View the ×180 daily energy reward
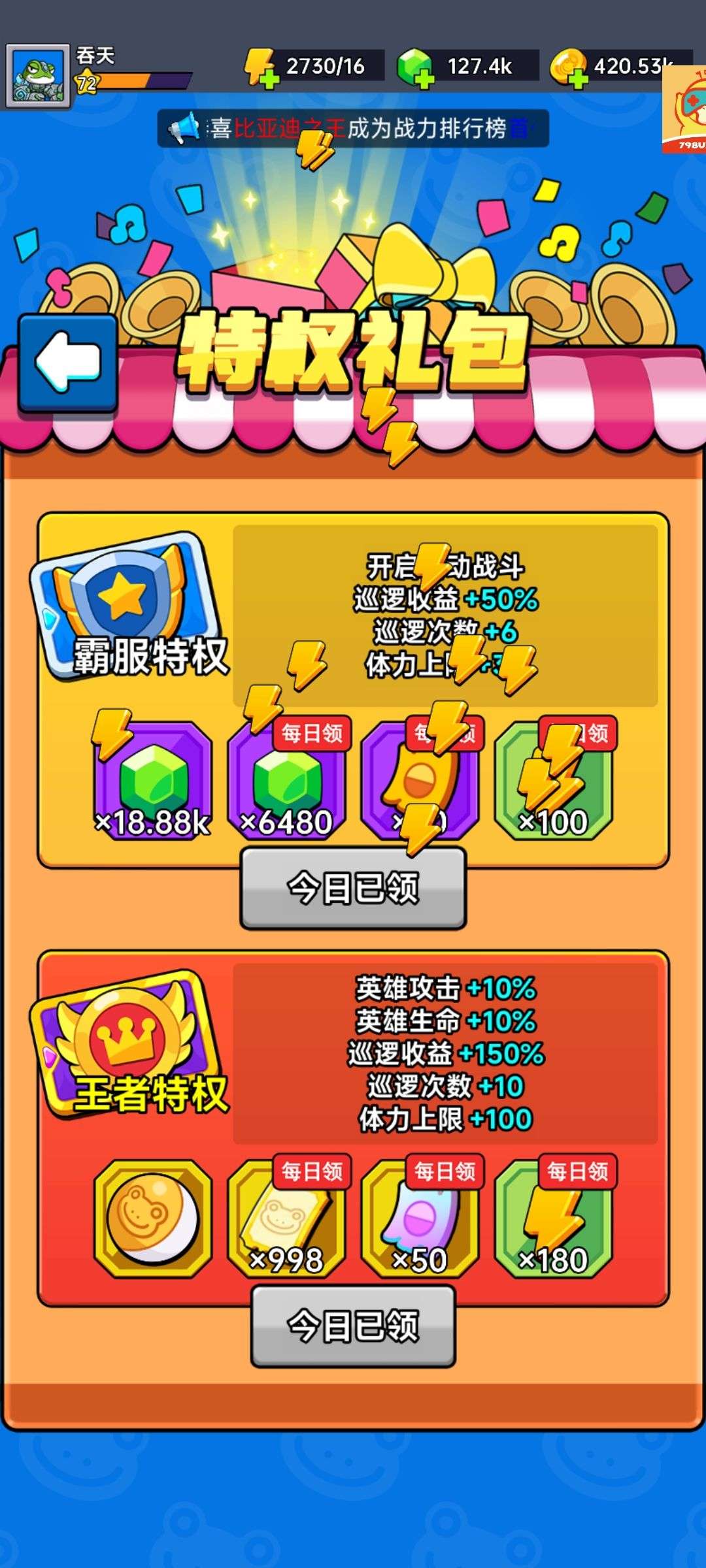The height and width of the screenshot is (1568, 706). pyautogui.click(x=553, y=1218)
